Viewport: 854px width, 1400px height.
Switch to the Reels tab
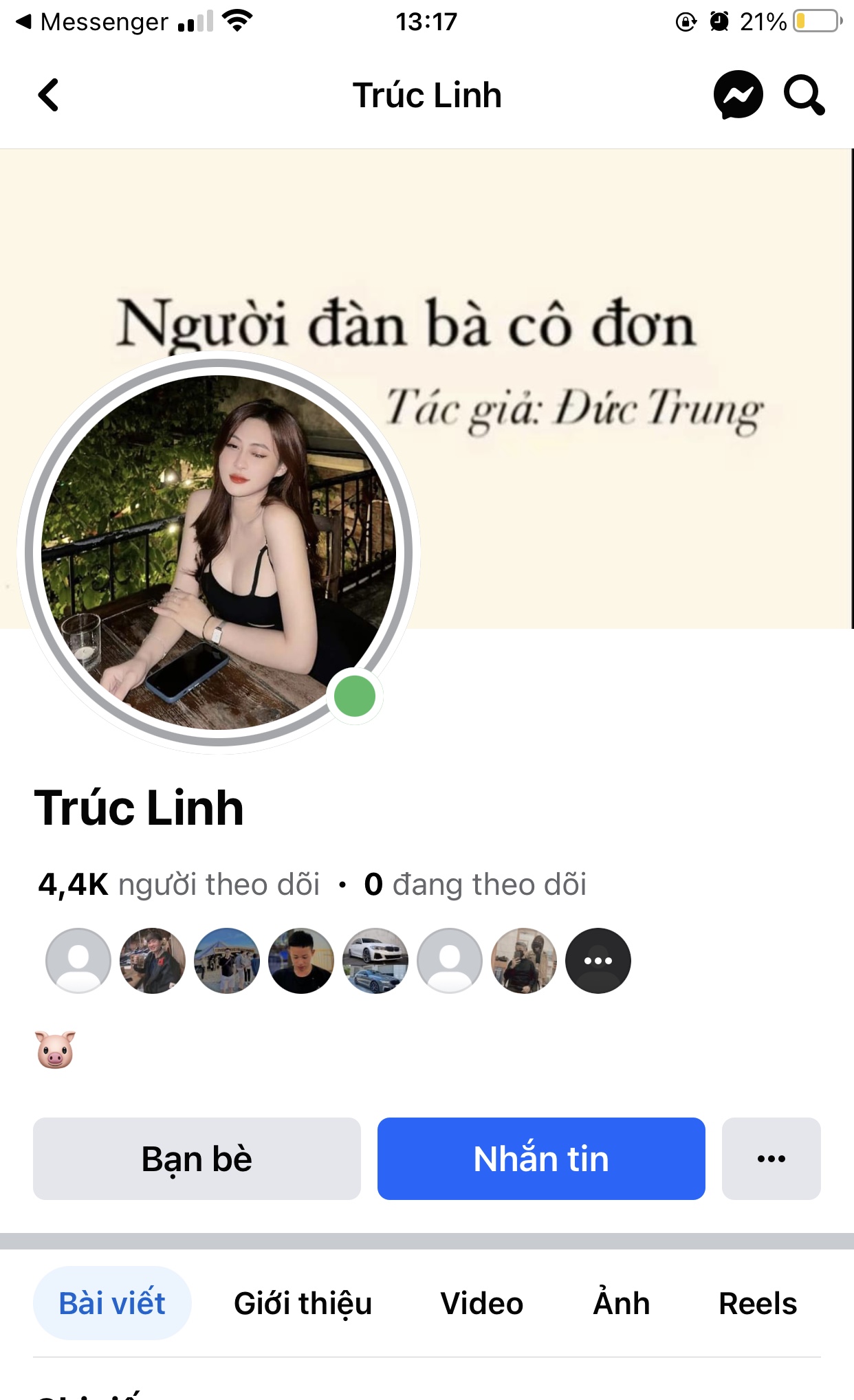[x=757, y=1303]
